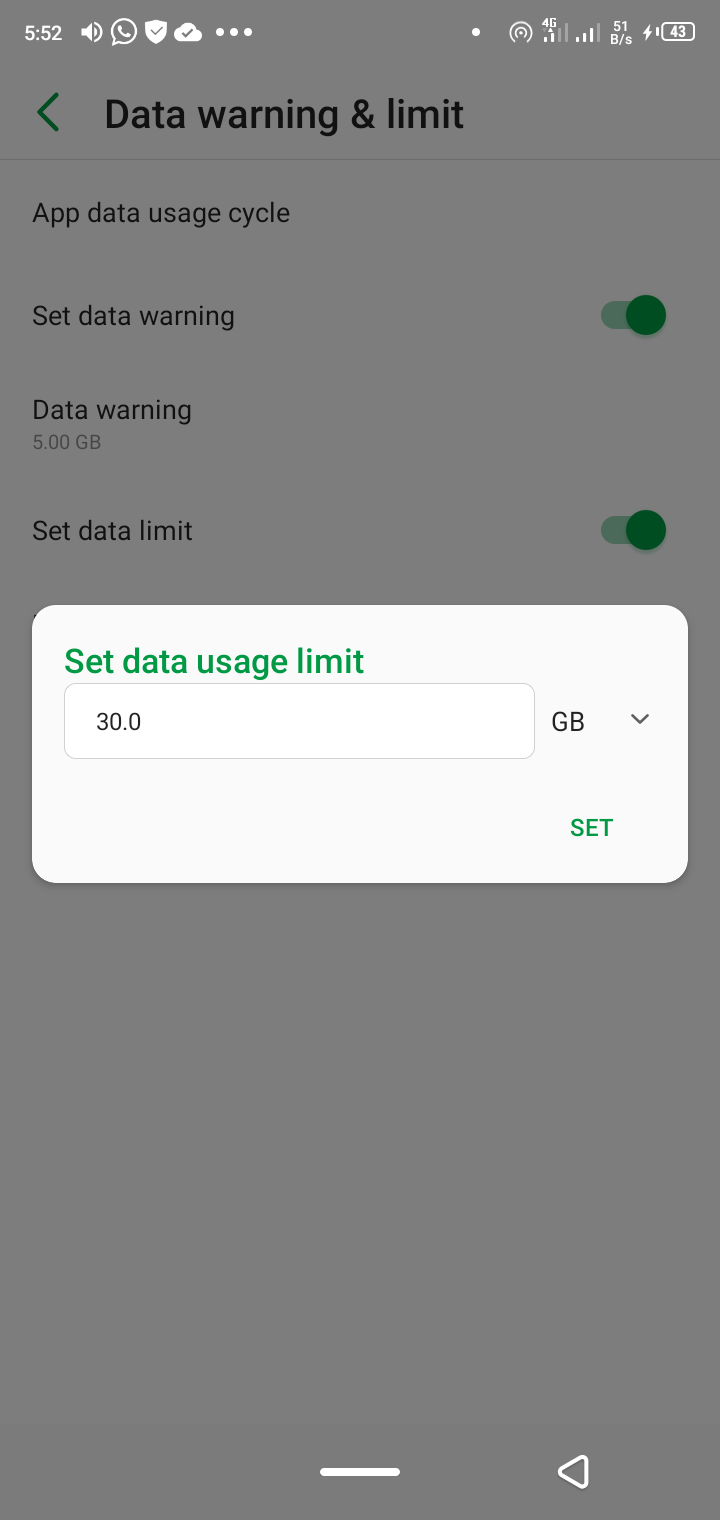Viewport: 720px width, 1520px height.
Task: Go back using the navigation bar back button
Action: [573, 1472]
